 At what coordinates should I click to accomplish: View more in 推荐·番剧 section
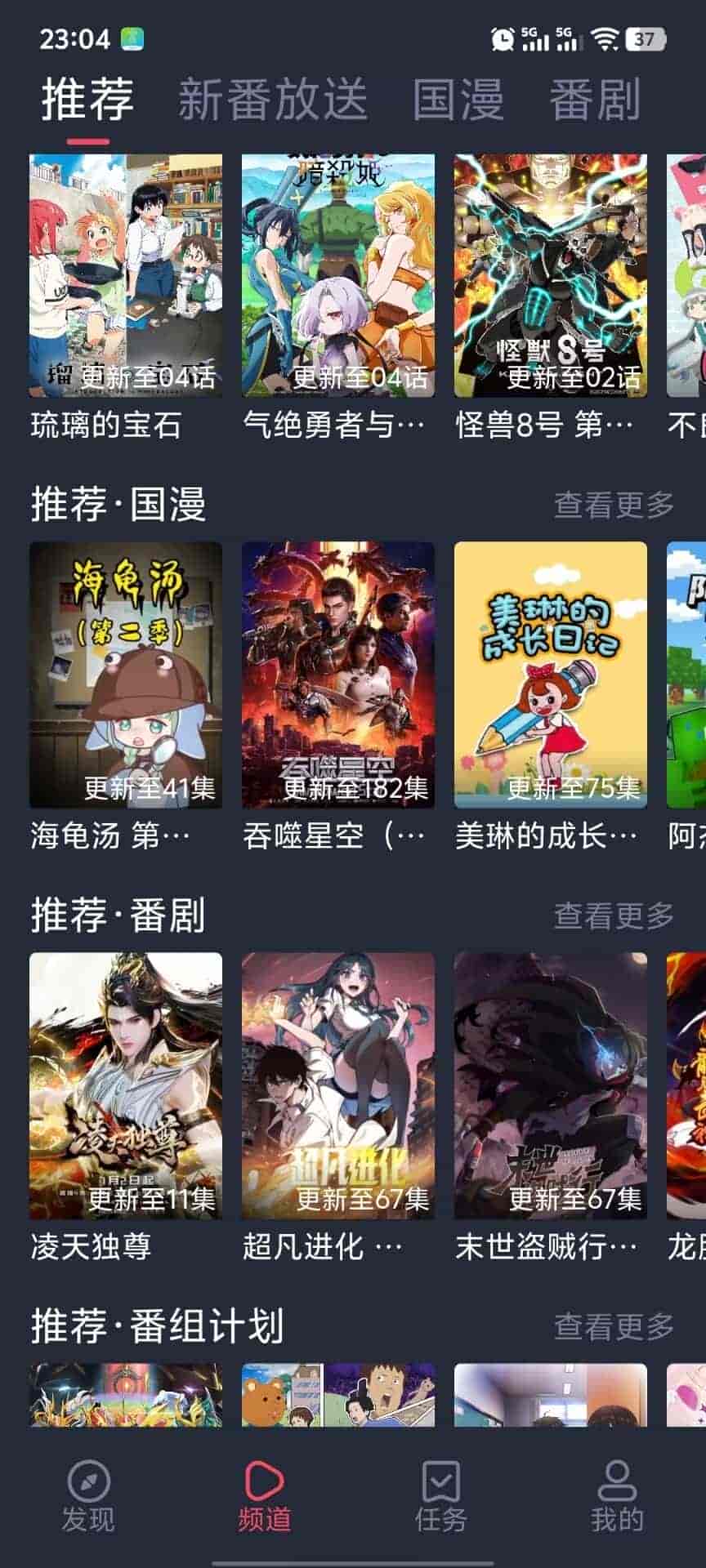tap(614, 915)
